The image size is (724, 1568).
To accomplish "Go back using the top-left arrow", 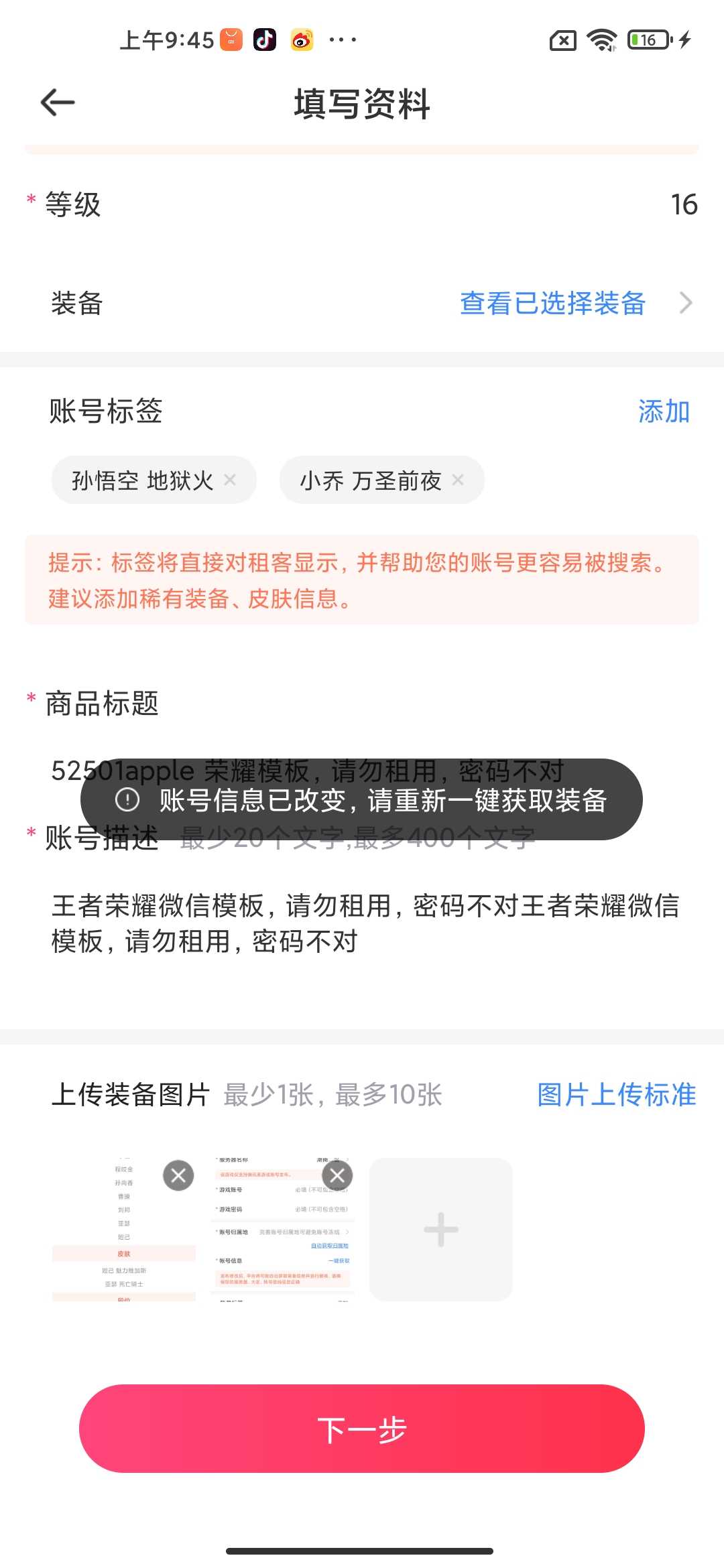I will pos(58,103).
